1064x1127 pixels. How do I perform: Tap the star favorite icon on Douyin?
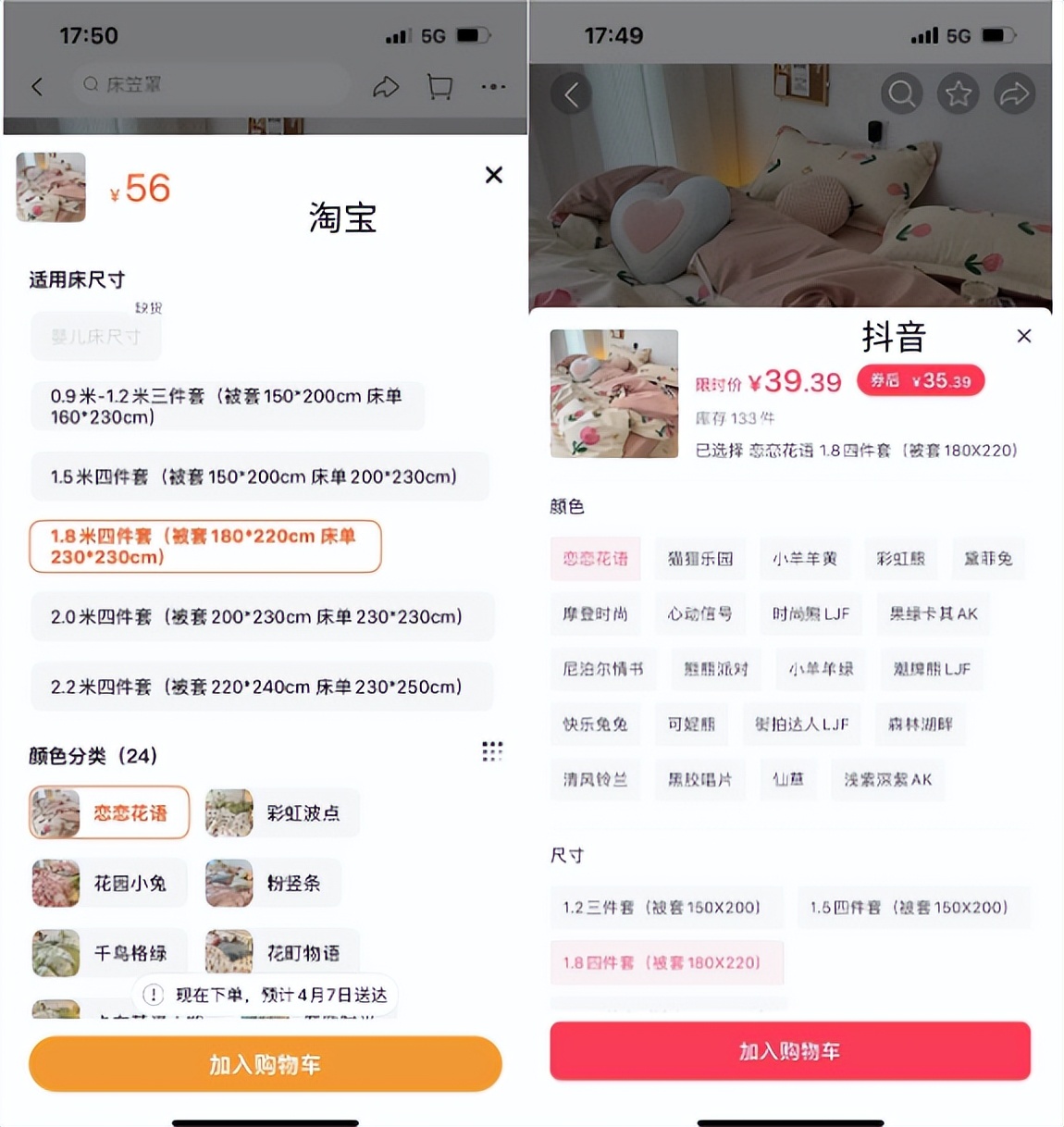coord(958,93)
